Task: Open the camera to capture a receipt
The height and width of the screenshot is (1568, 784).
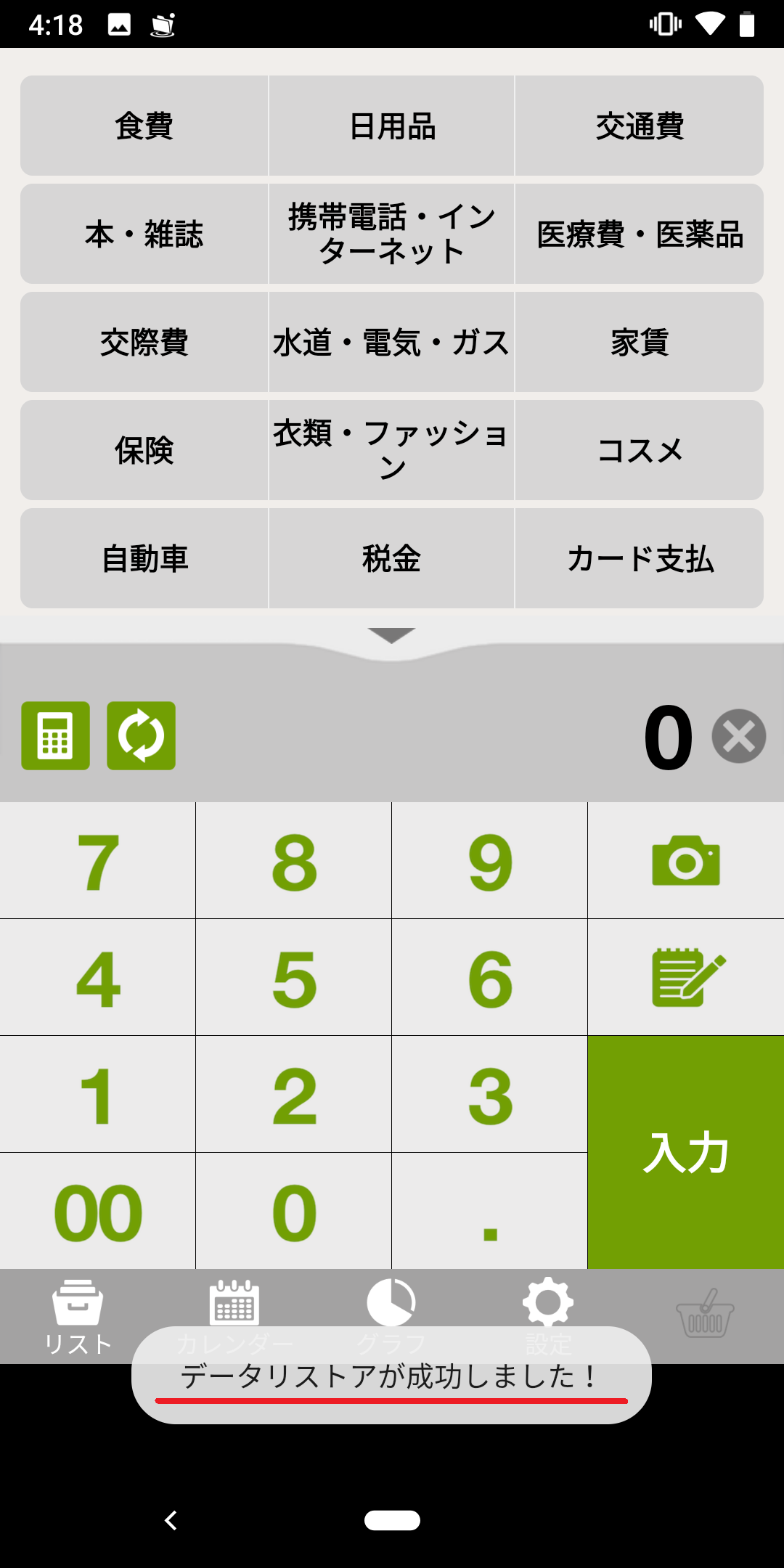Action: click(685, 861)
